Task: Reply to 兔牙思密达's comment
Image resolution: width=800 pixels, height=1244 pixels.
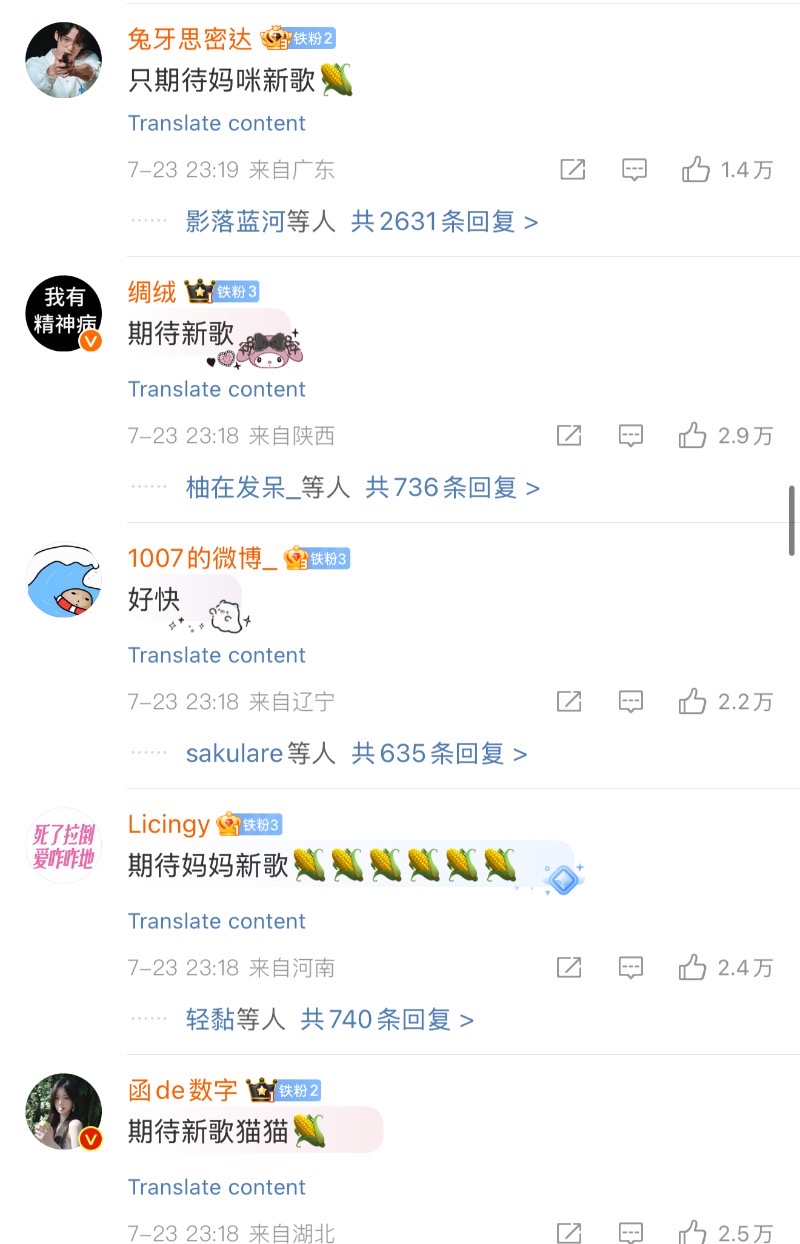Action: point(634,170)
